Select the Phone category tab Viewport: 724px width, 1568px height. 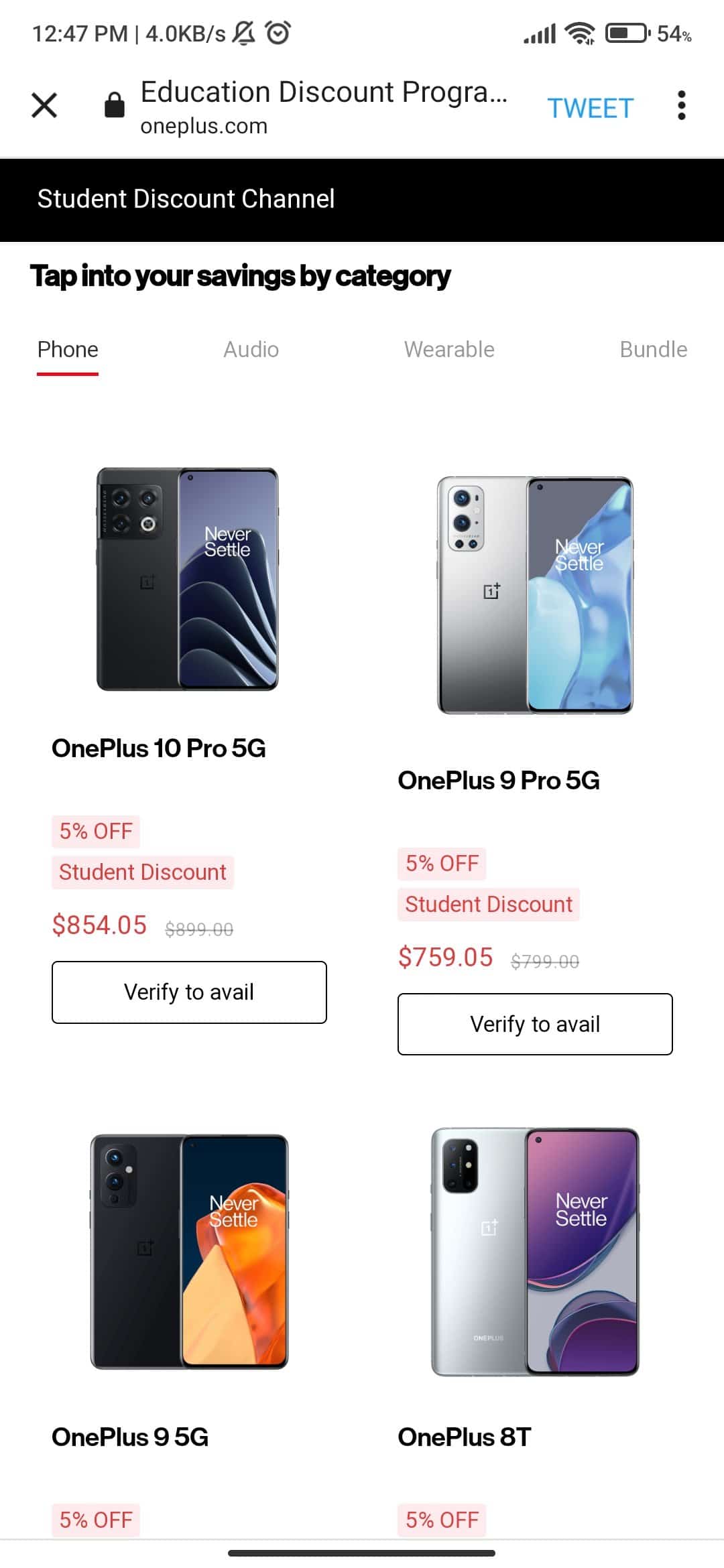coord(68,349)
